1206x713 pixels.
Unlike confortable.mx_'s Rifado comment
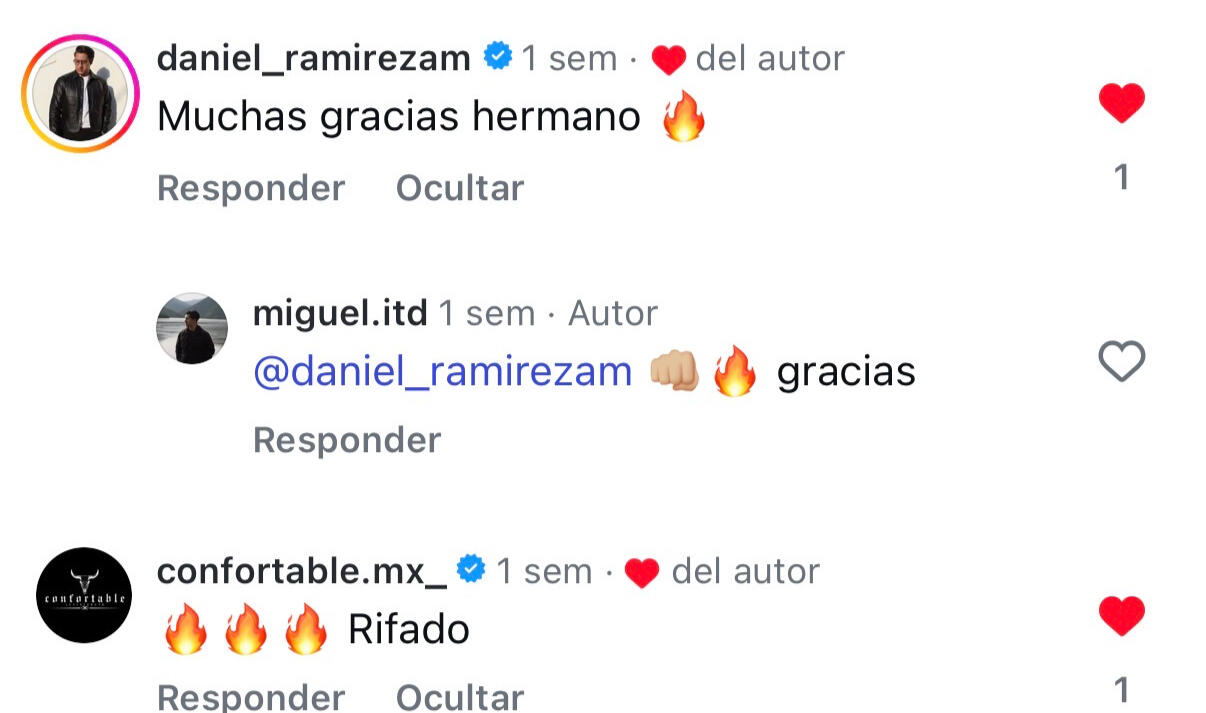click(1121, 615)
